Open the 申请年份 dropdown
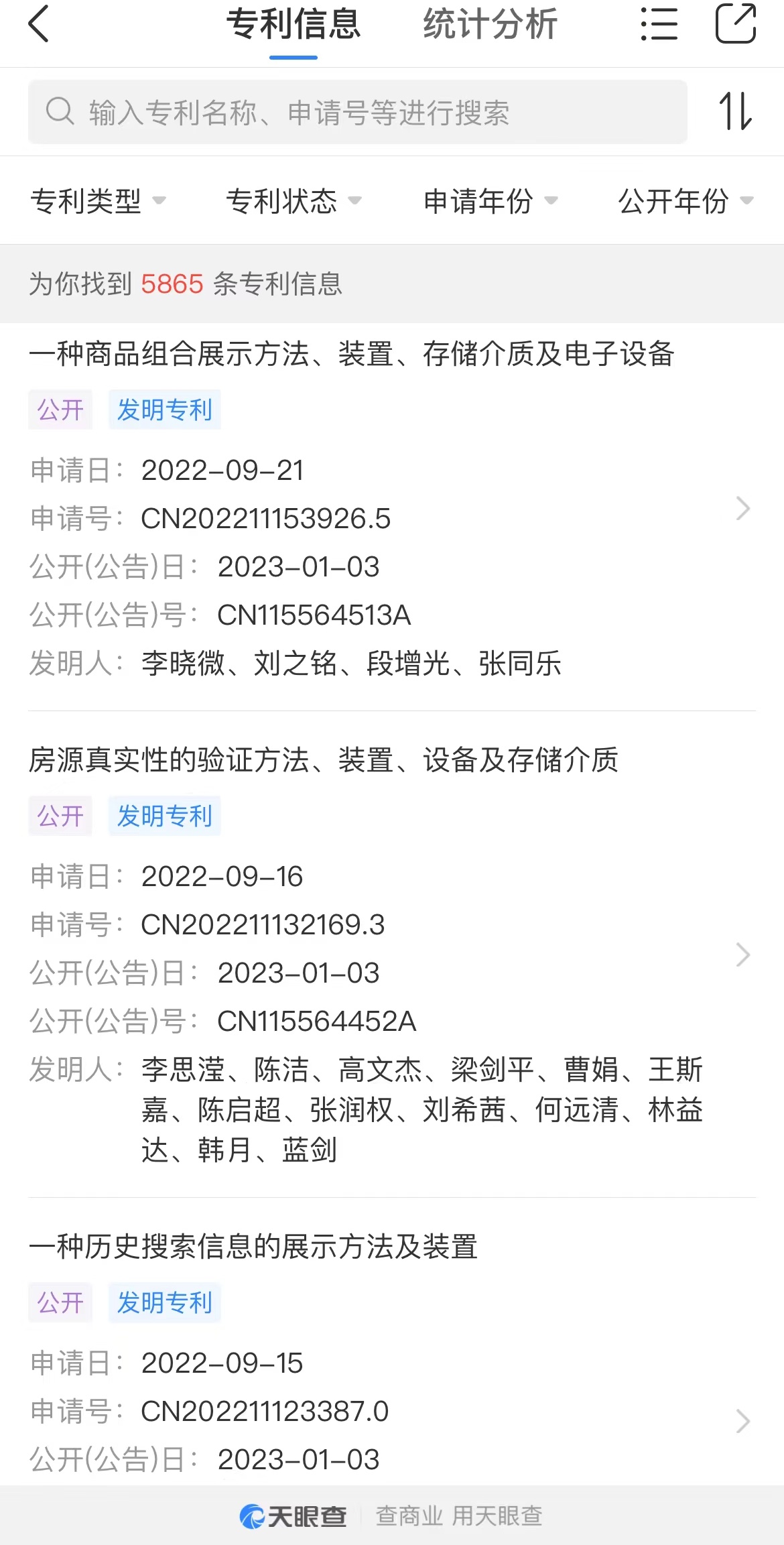The width and height of the screenshot is (784, 1545). click(491, 200)
